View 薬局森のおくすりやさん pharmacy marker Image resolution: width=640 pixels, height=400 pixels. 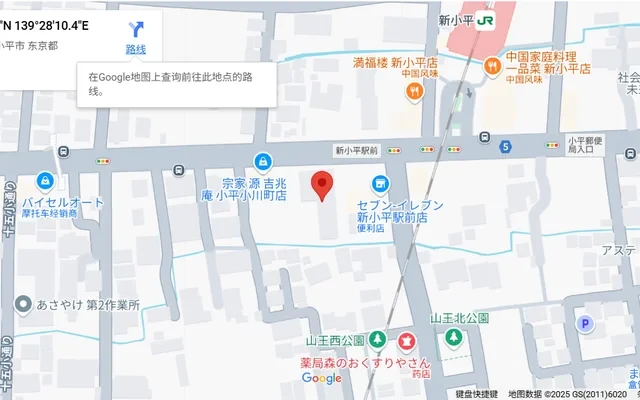click(x=406, y=343)
